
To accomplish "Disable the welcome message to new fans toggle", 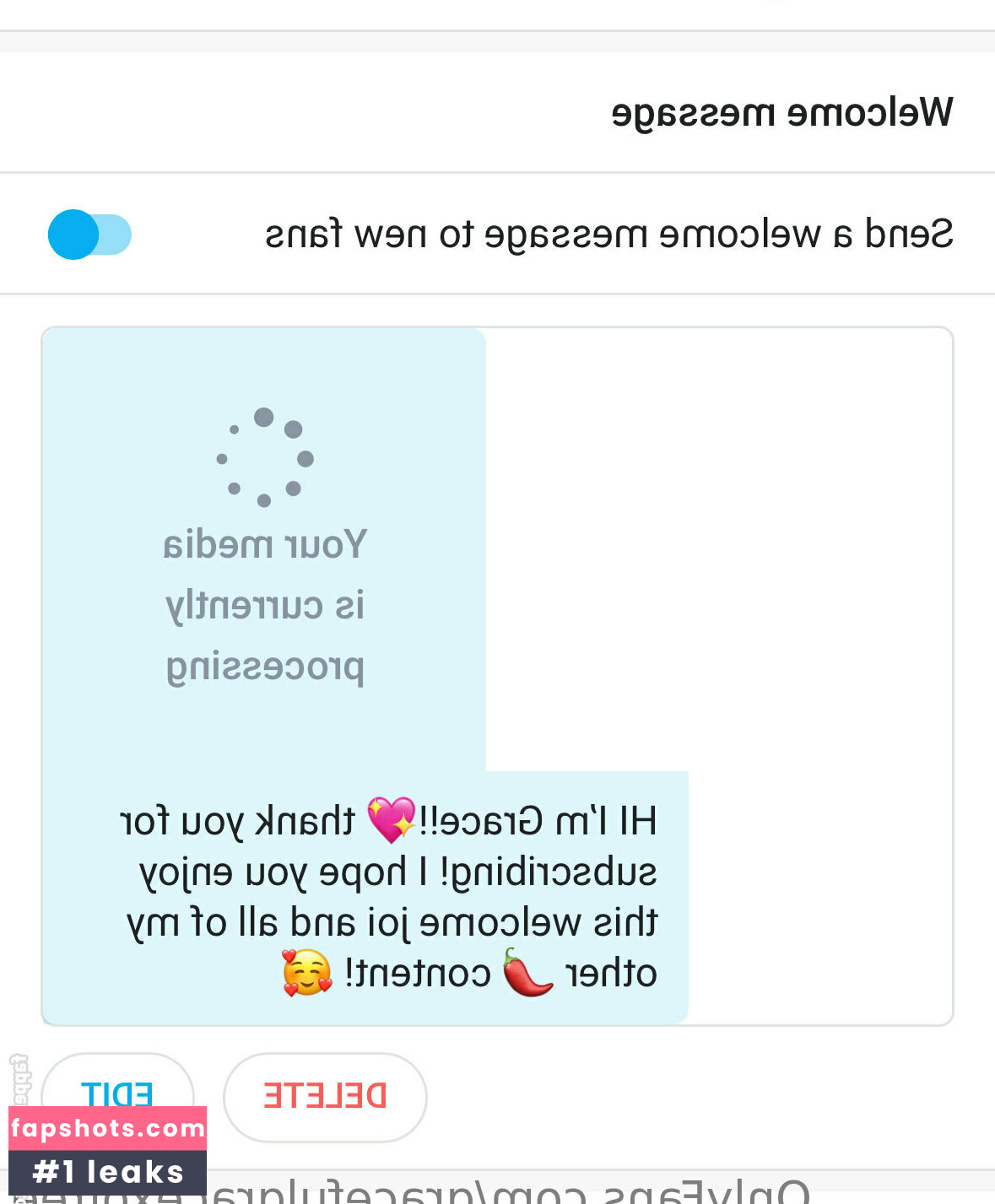I will click(89, 235).
